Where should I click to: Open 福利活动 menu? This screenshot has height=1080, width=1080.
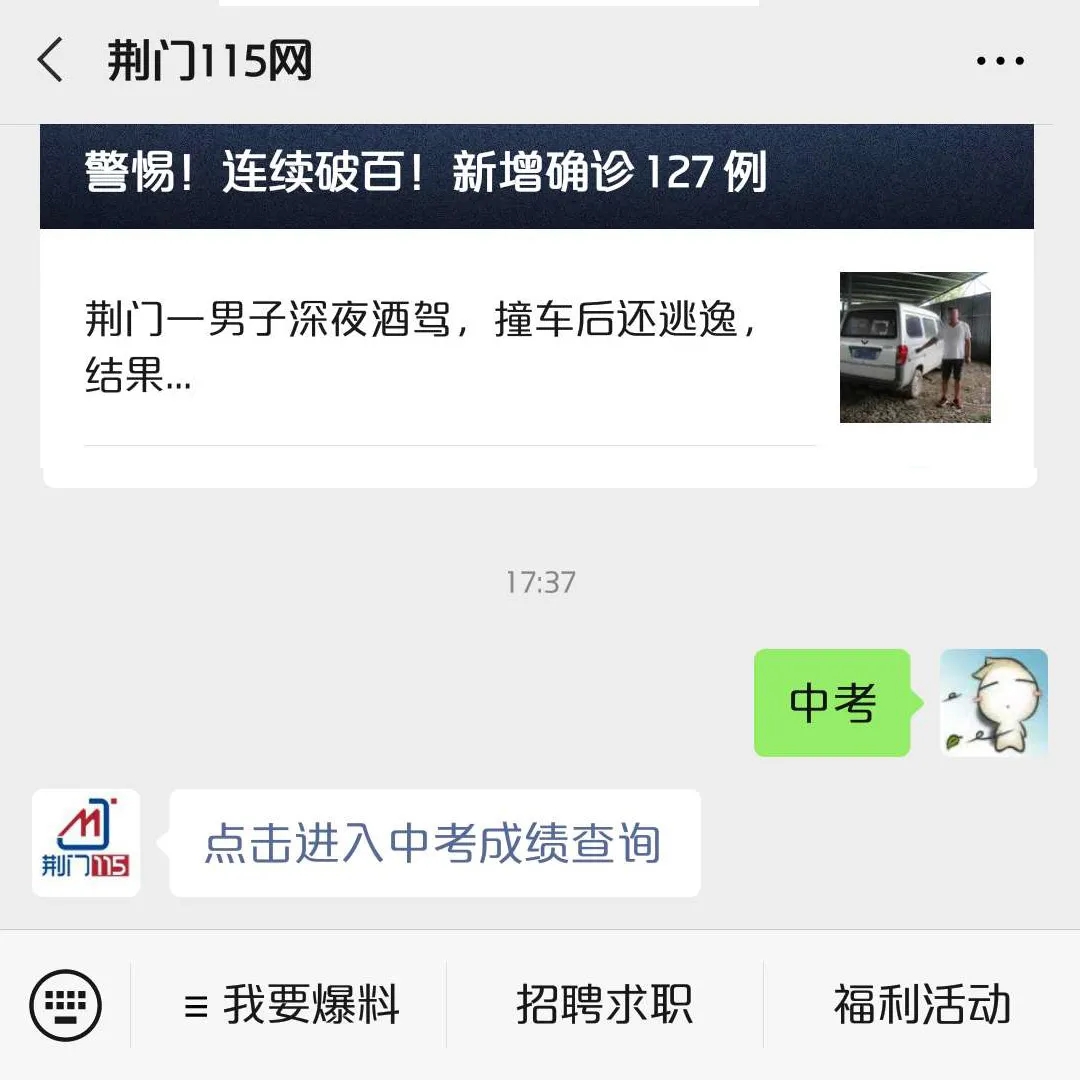click(x=922, y=1005)
